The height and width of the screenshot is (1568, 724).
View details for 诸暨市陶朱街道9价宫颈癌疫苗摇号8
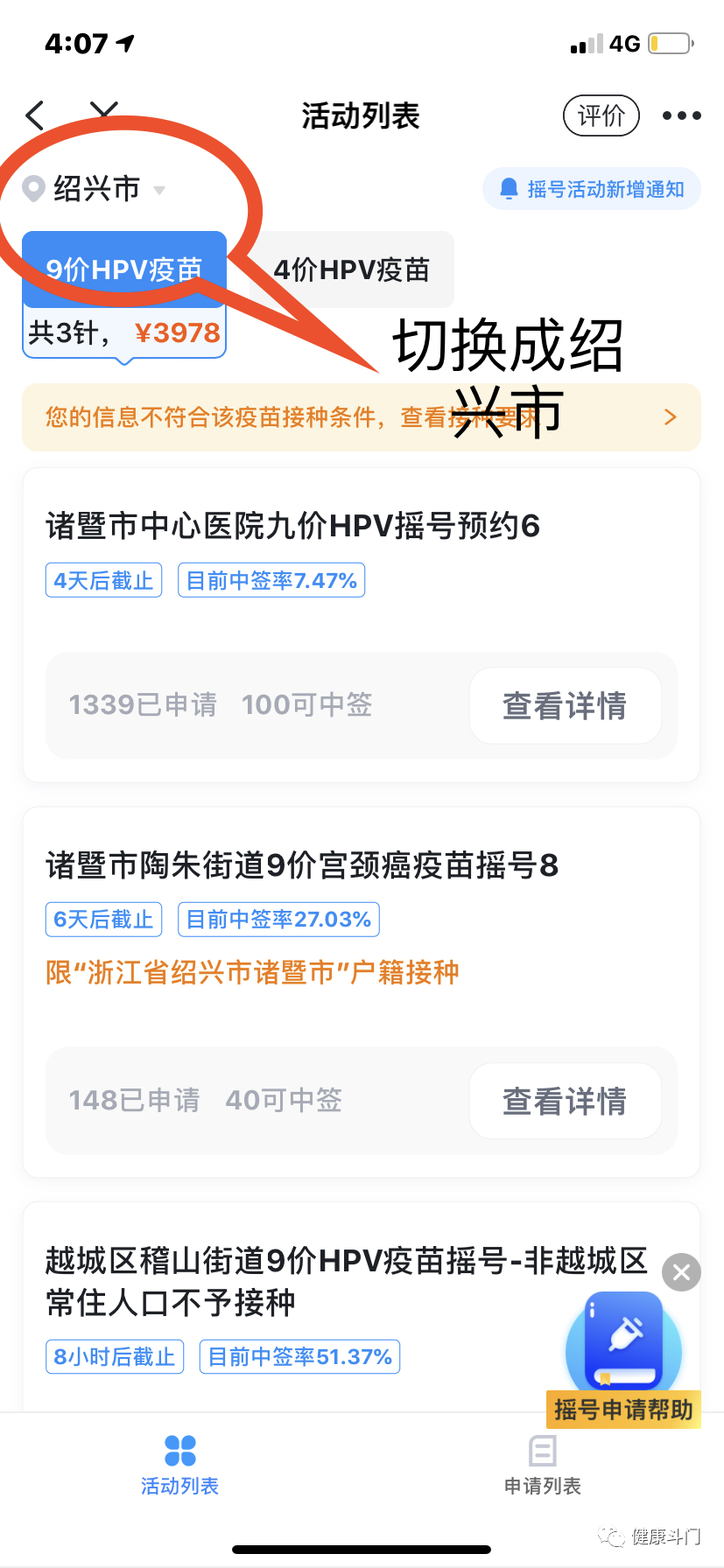(x=565, y=1101)
